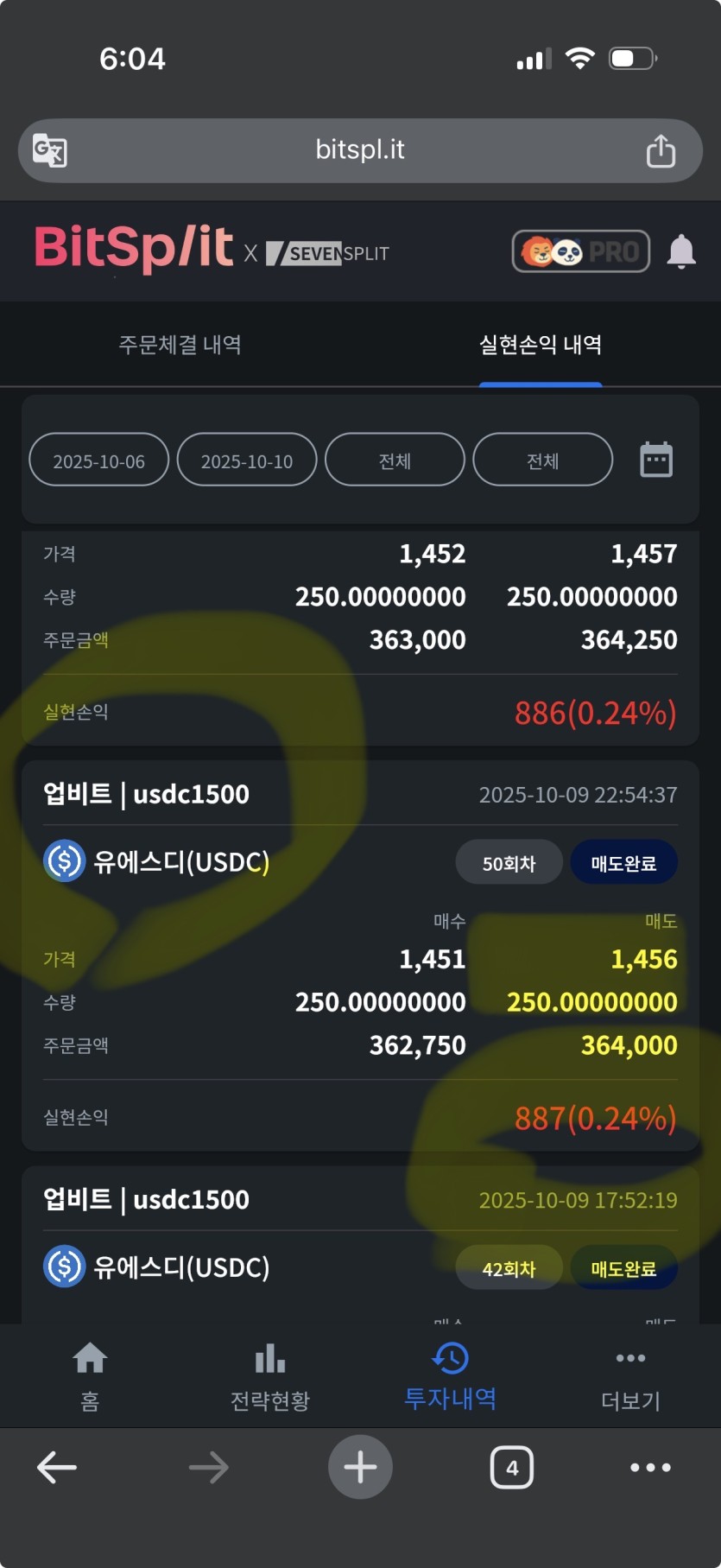Tap the USDC coin logo icon
The height and width of the screenshot is (1568, 721).
tap(64, 860)
